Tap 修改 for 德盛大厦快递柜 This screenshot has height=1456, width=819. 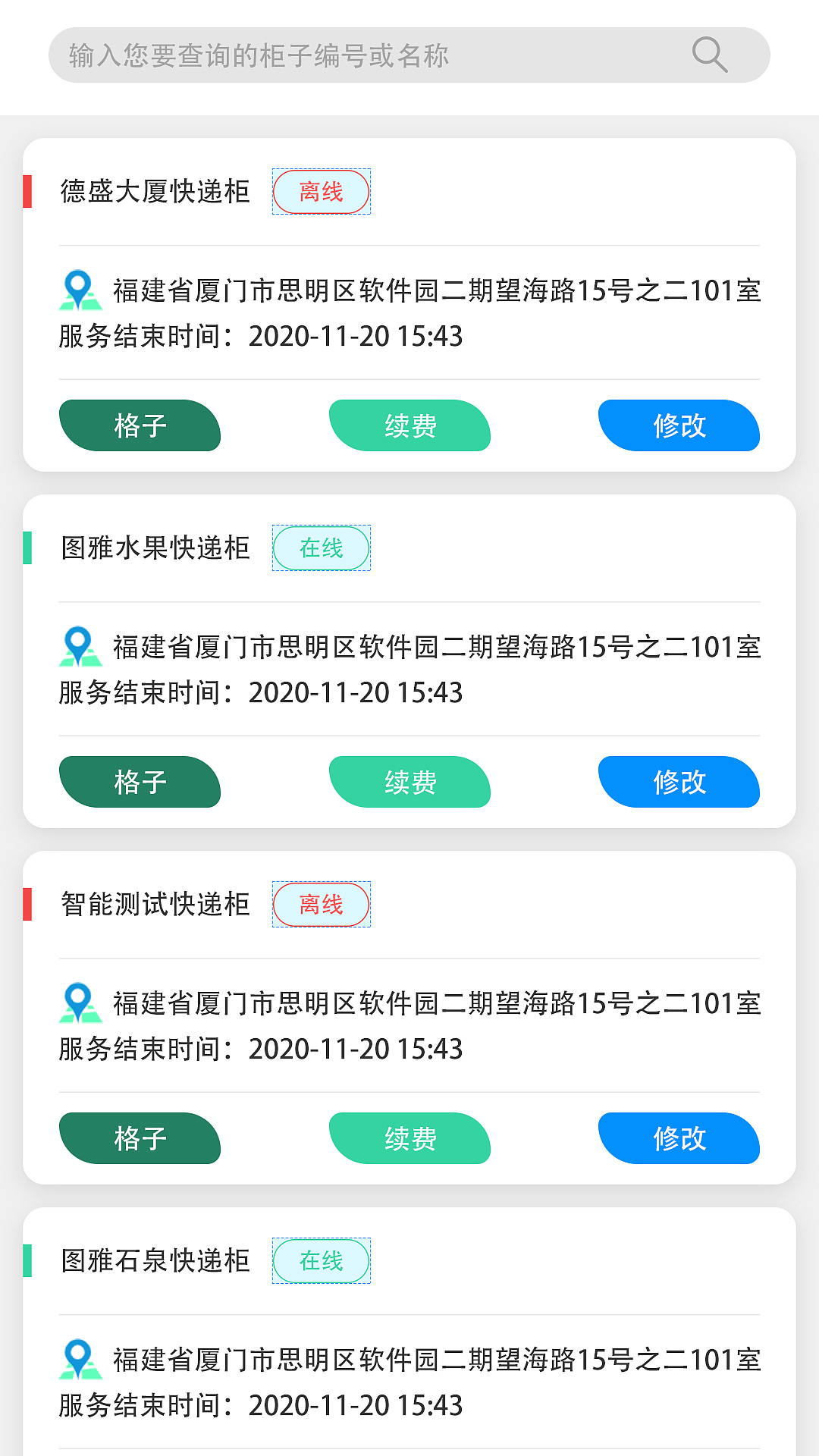point(679,425)
